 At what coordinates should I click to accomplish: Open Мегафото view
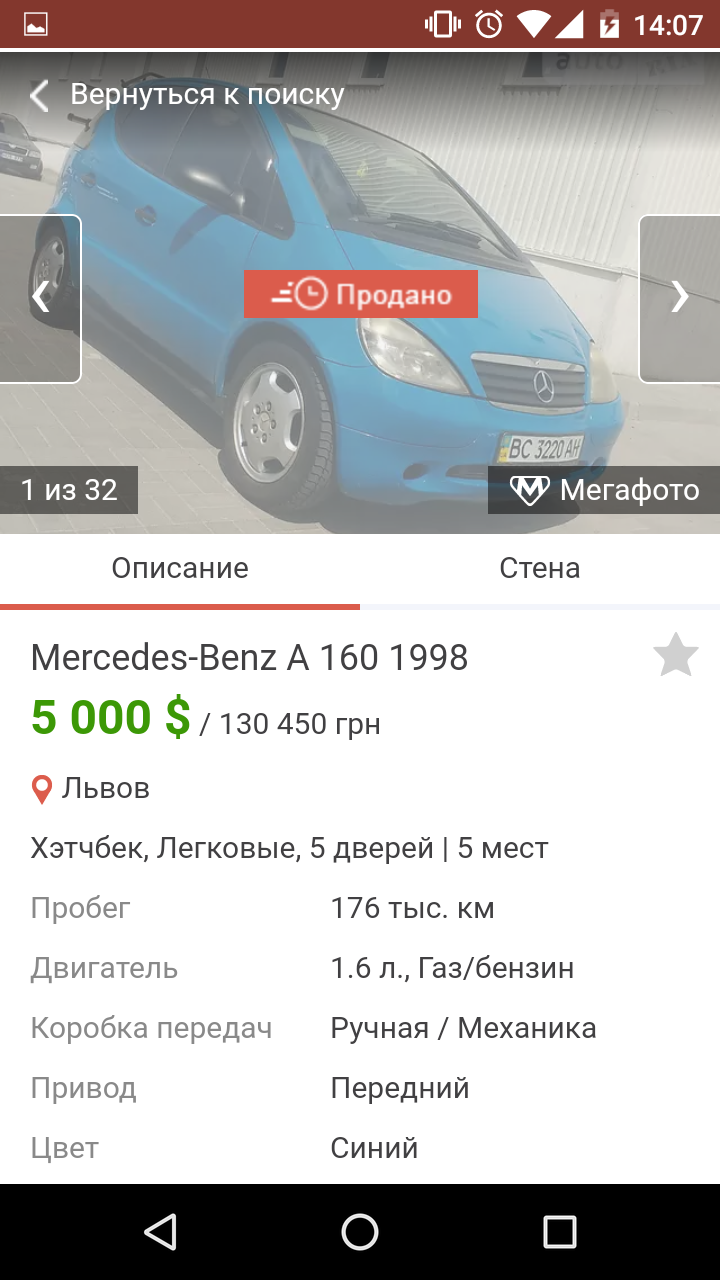[x=604, y=490]
